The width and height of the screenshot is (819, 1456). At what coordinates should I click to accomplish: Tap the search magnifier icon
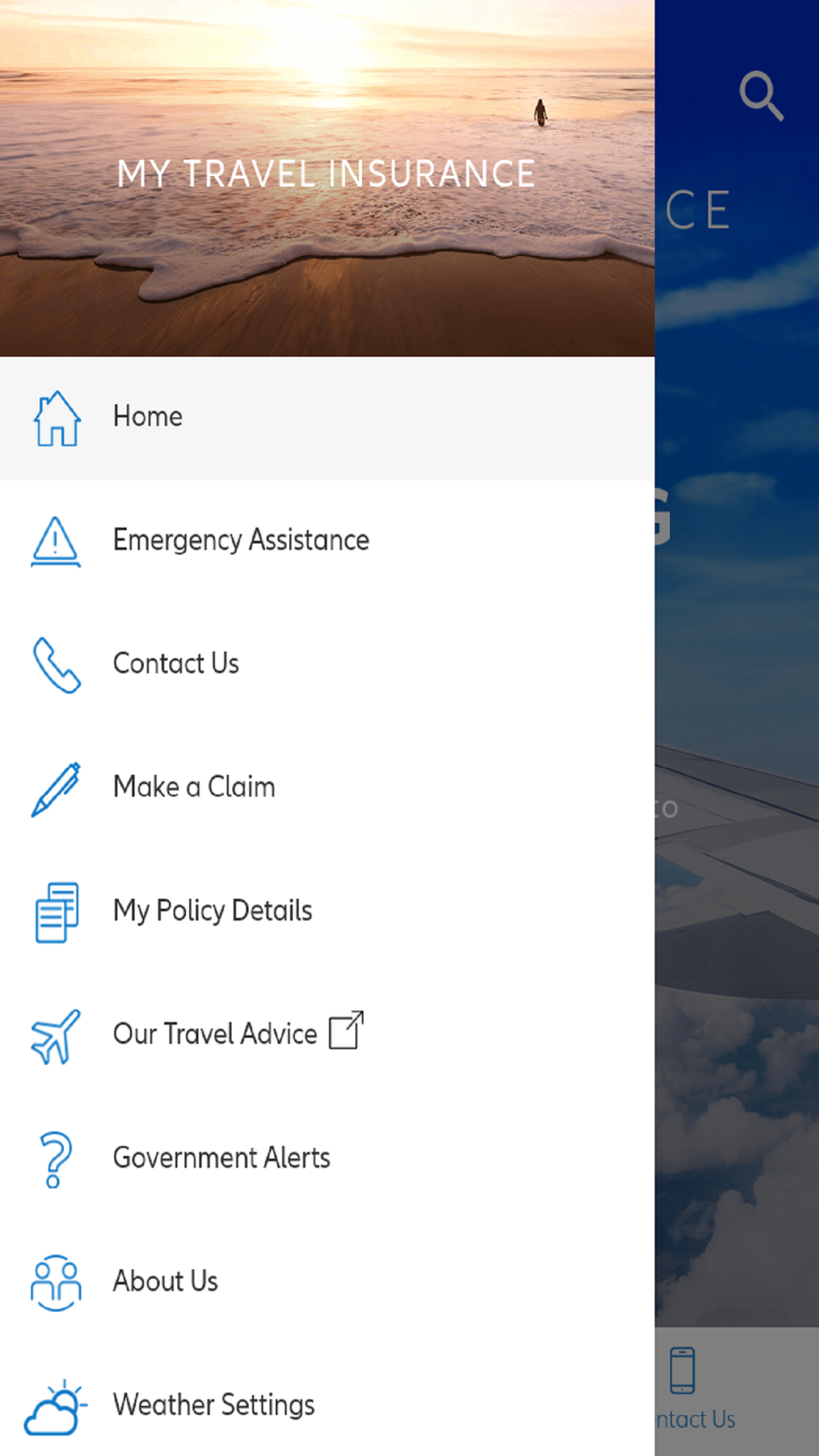761,96
